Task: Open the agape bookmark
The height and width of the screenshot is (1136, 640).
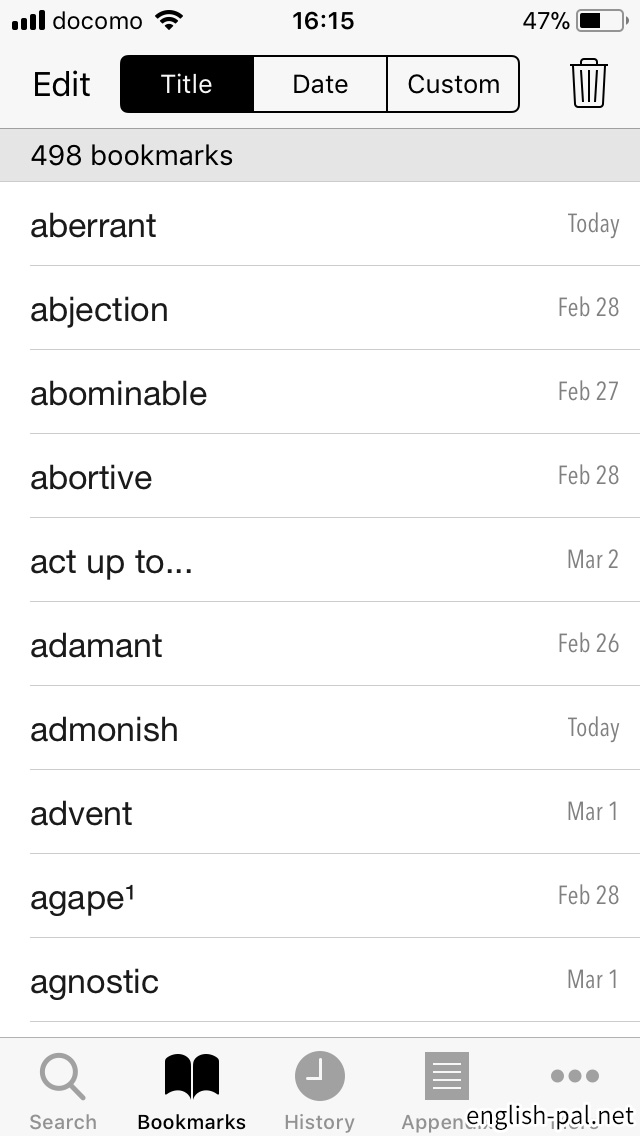Action: [x=320, y=896]
